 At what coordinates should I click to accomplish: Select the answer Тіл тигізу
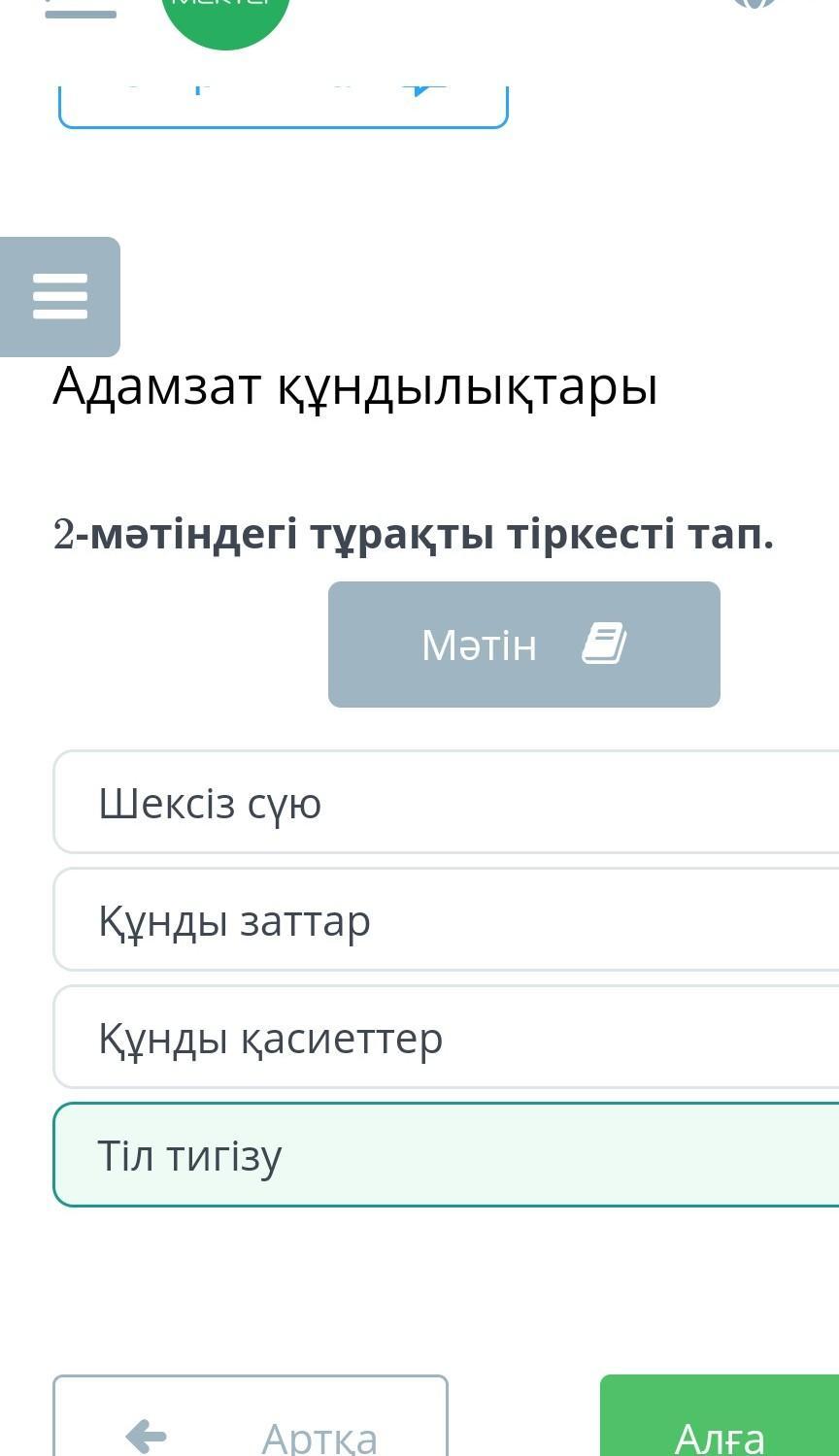point(447,1154)
